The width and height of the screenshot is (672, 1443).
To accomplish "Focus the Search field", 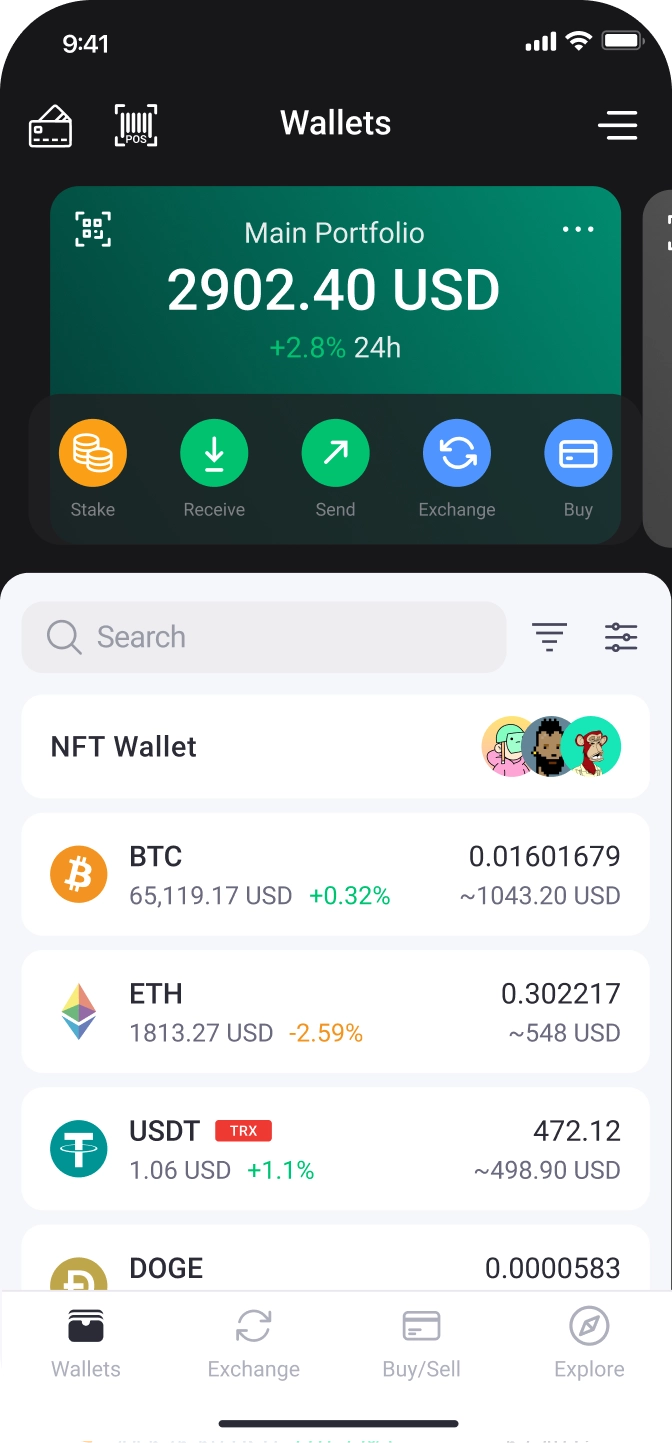I will tap(264, 637).
